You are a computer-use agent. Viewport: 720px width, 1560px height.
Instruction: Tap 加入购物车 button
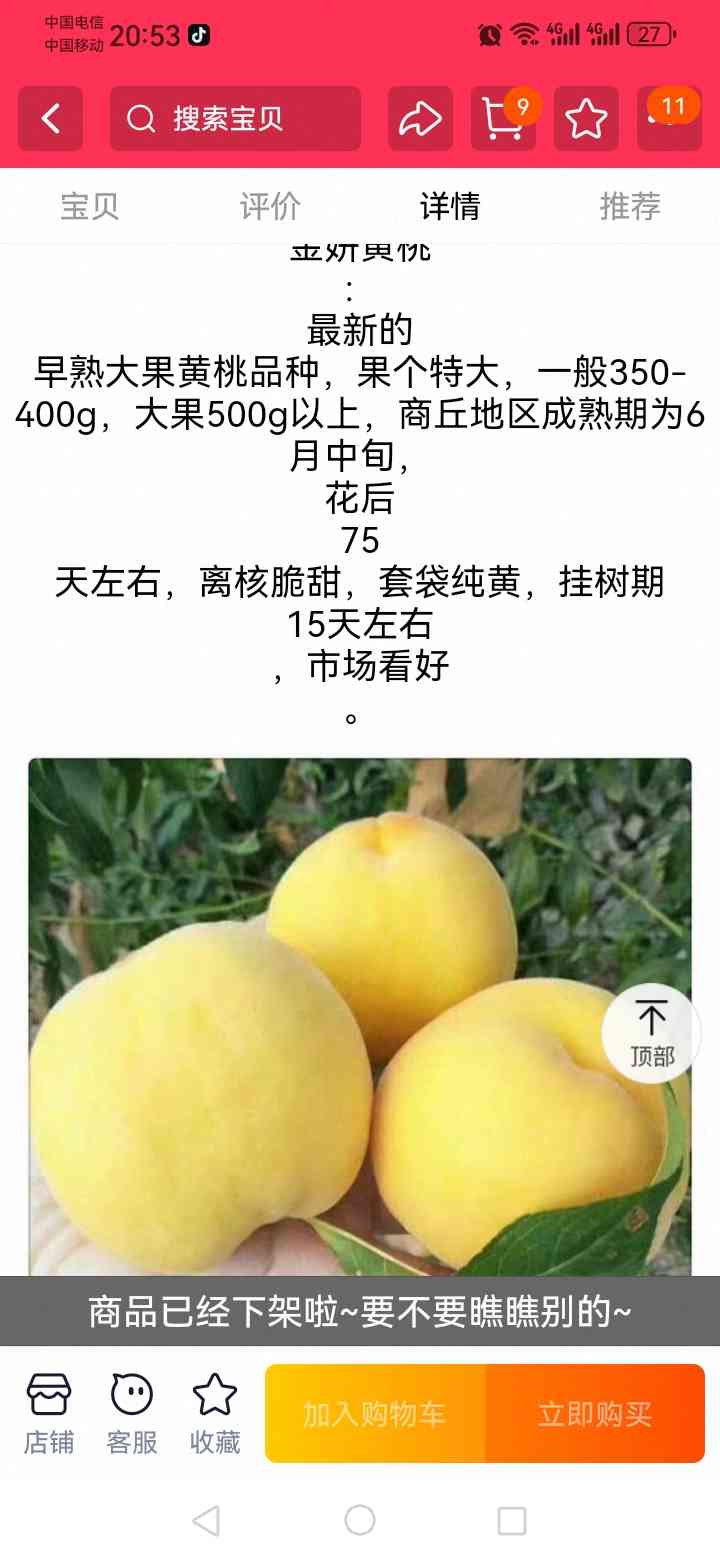[375, 1413]
